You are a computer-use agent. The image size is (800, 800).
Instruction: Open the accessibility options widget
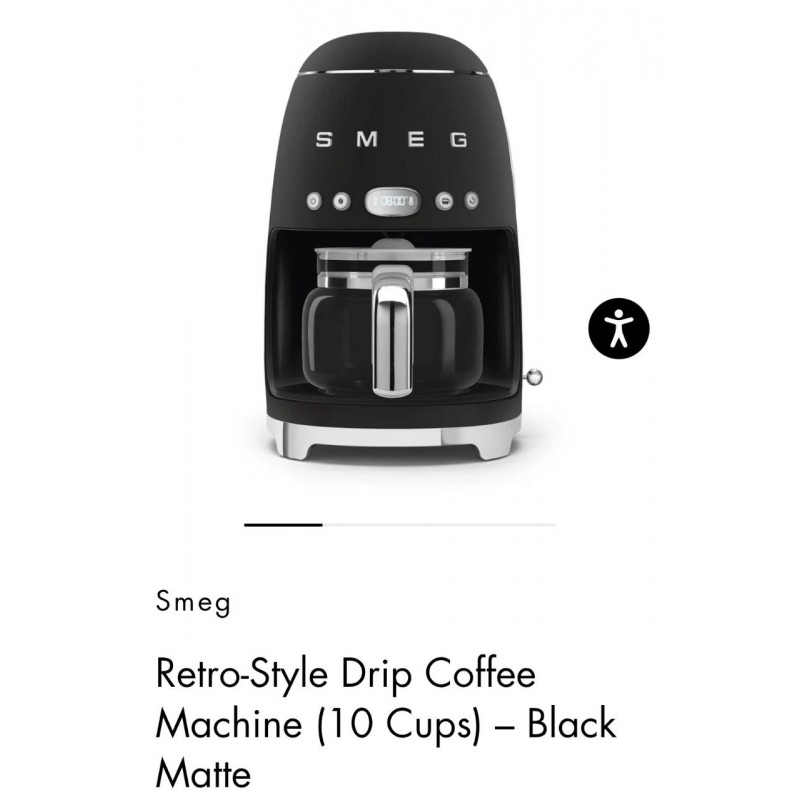618,329
